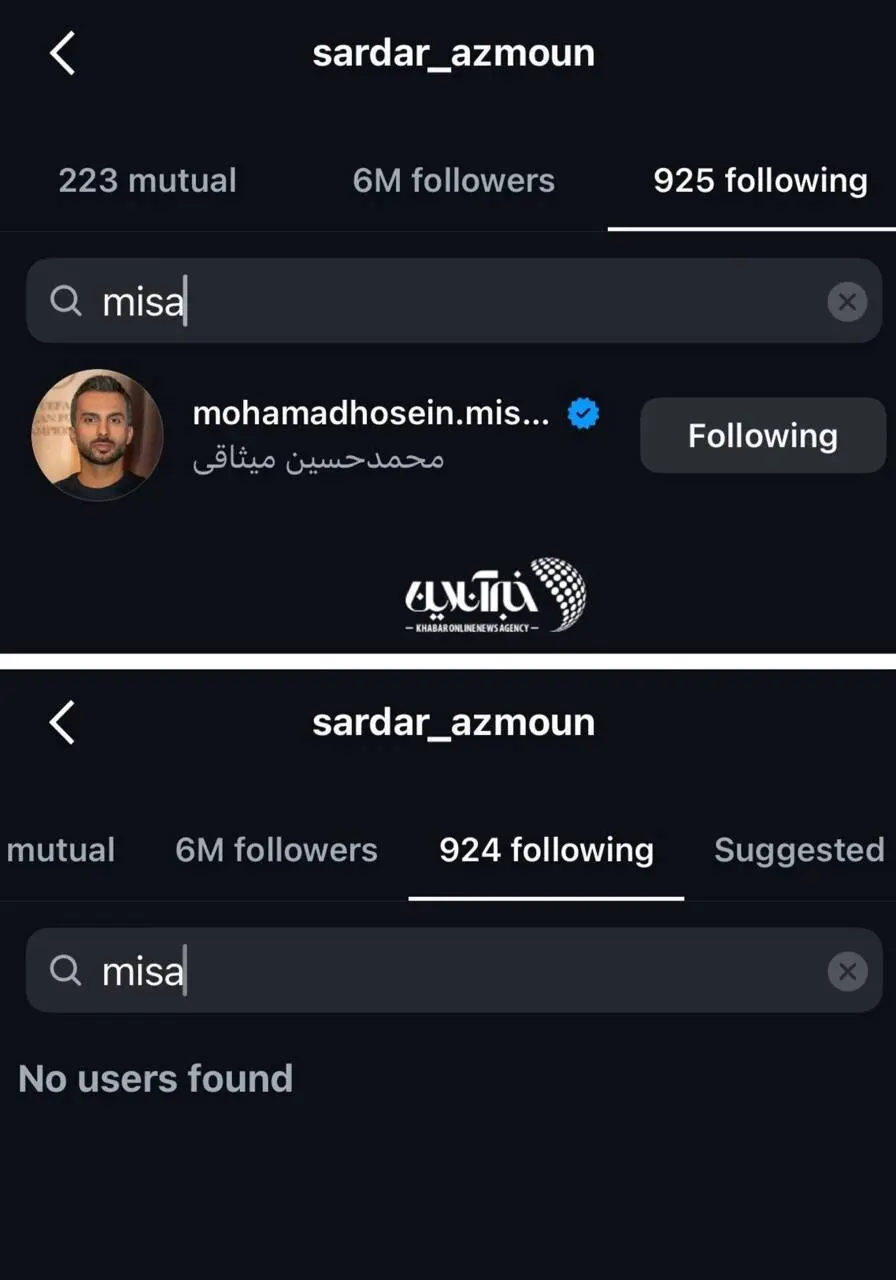Click the search magnifier icon in bottom search bar

click(66, 970)
